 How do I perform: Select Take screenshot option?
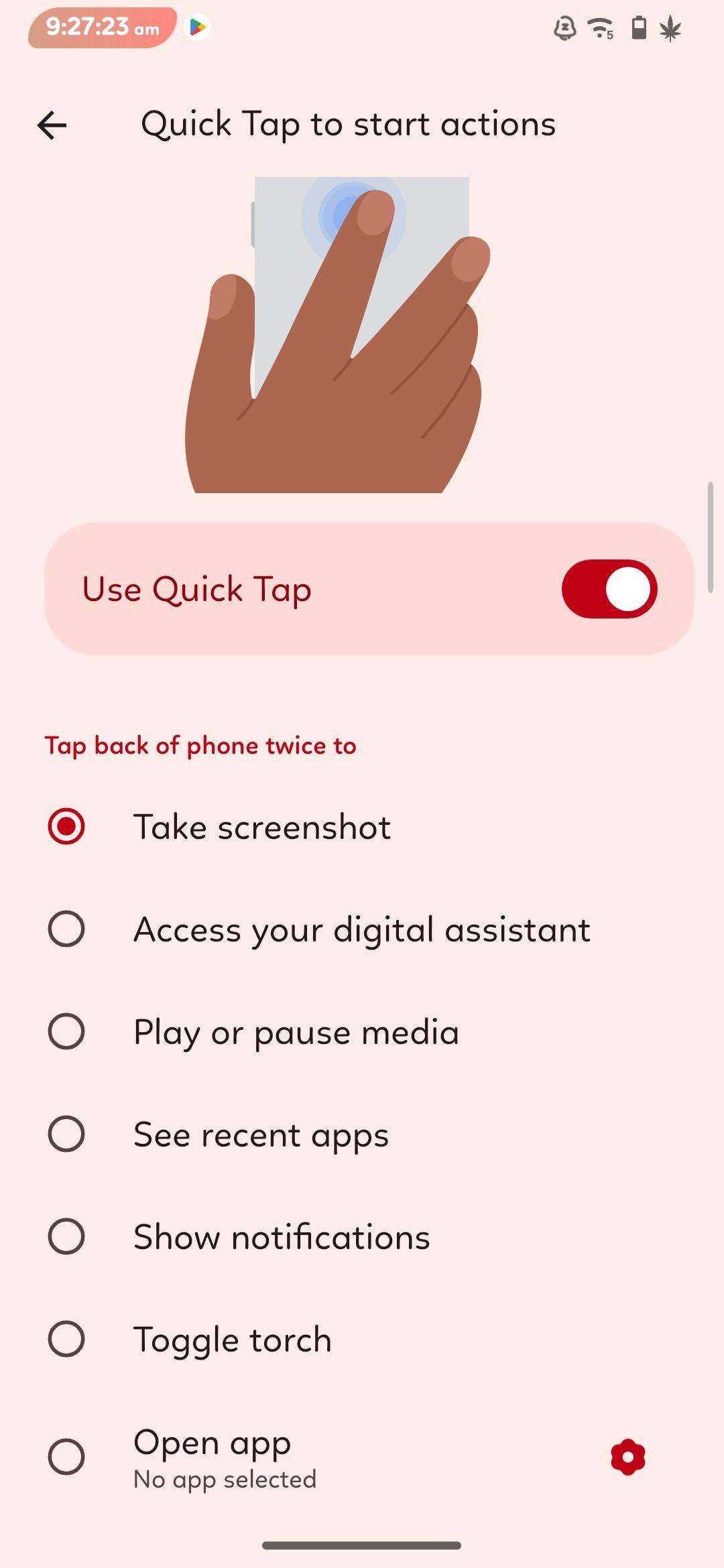362,827
